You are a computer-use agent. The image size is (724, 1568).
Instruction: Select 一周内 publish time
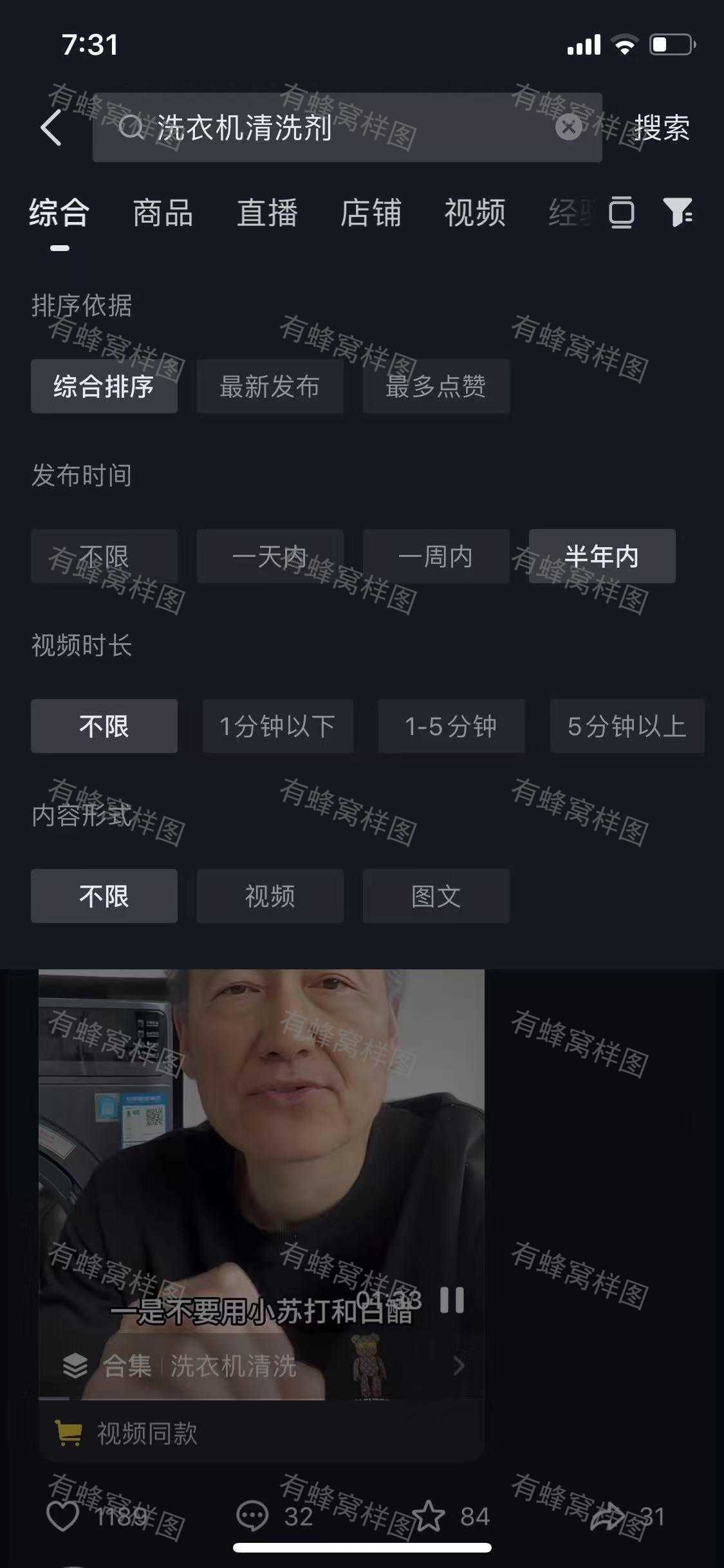(436, 556)
